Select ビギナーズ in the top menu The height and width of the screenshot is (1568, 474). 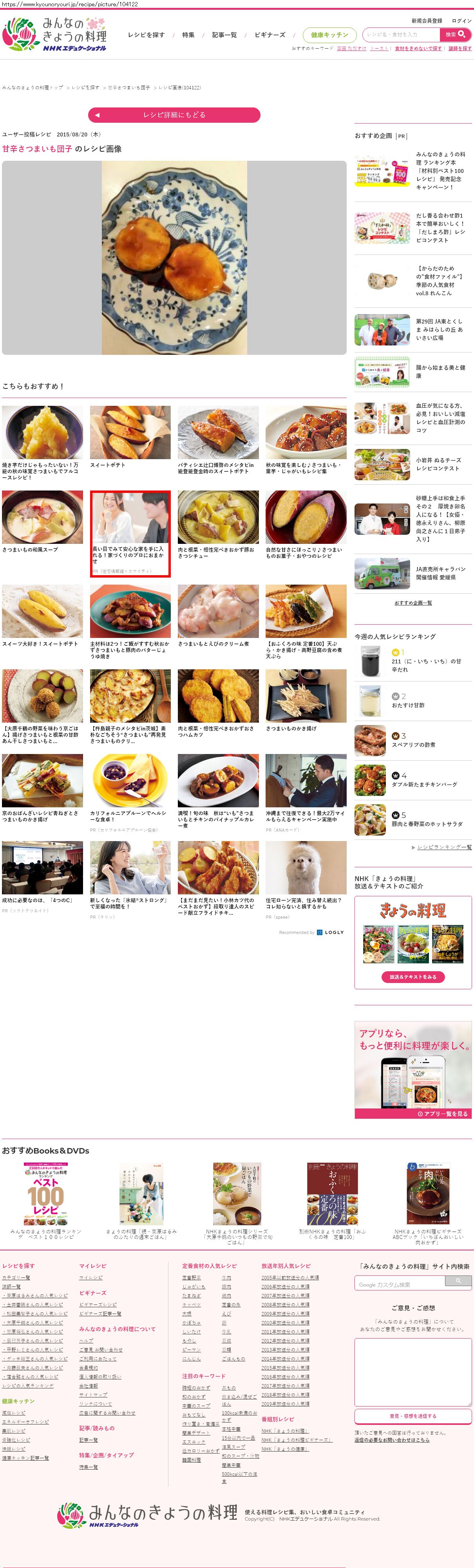pyautogui.click(x=270, y=35)
